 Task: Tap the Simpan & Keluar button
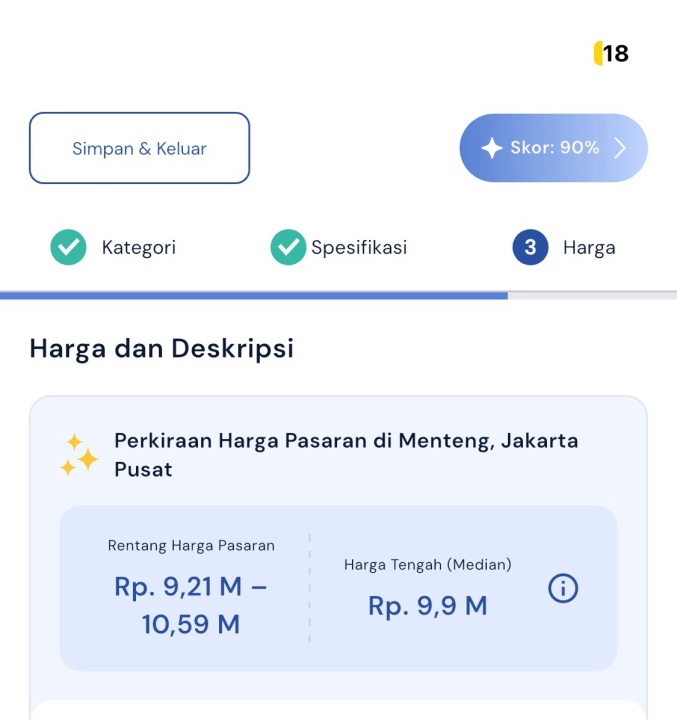click(139, 148)
